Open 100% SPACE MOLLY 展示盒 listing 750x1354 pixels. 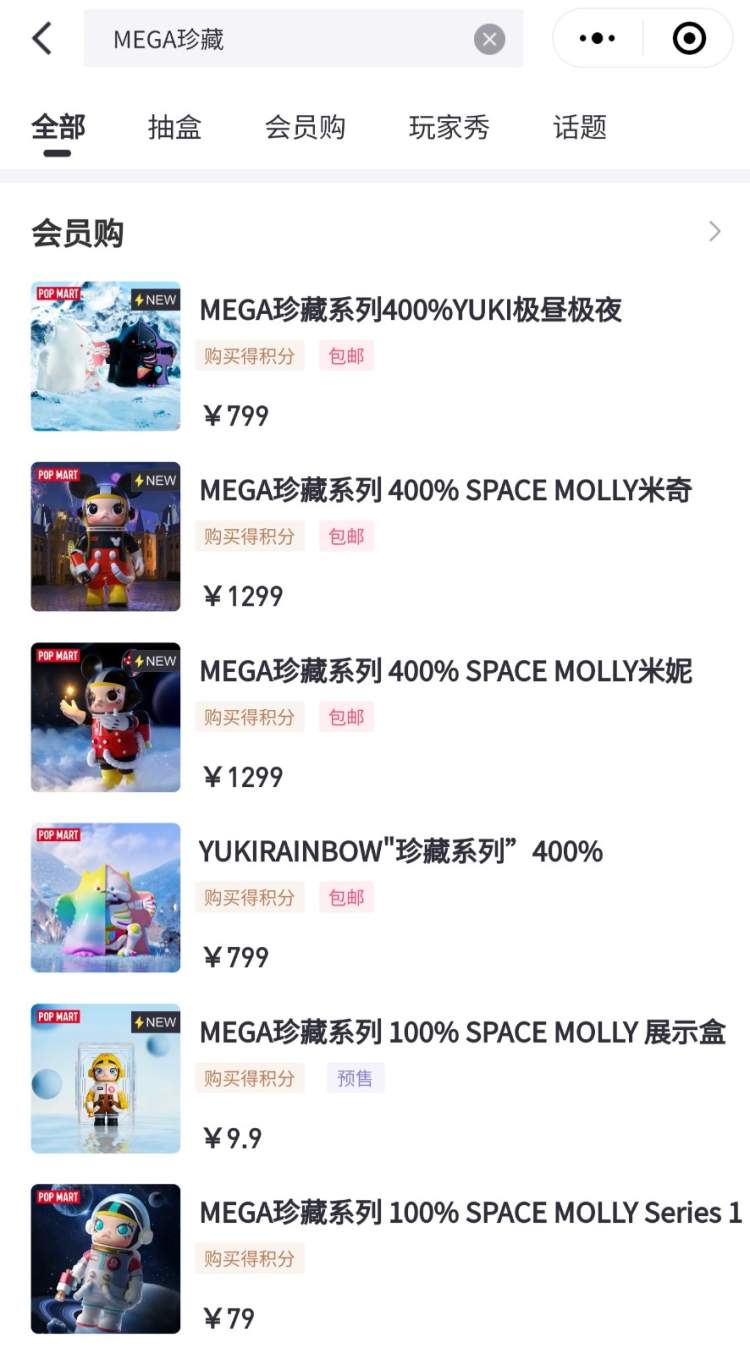(462, 1032)
